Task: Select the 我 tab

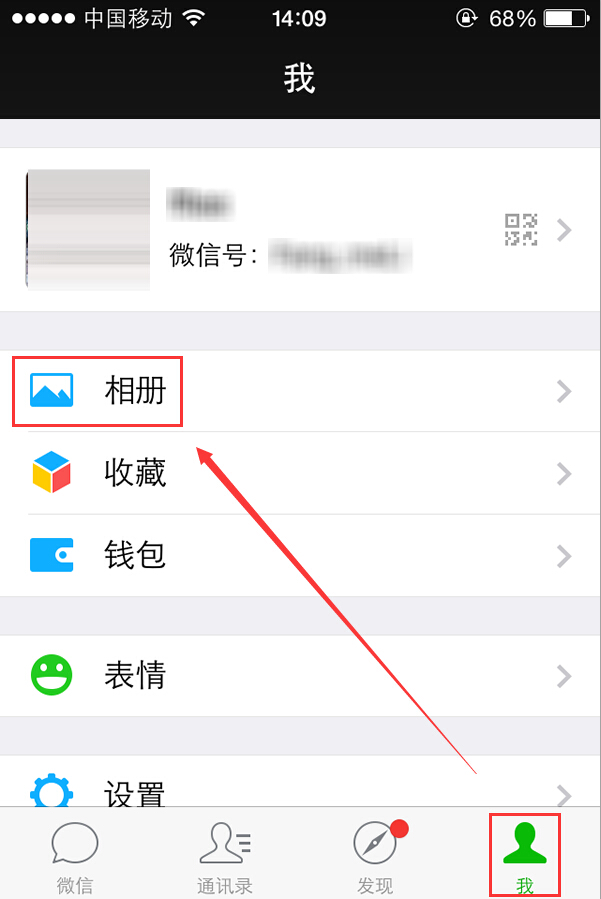Action: [x=525, y=856]
